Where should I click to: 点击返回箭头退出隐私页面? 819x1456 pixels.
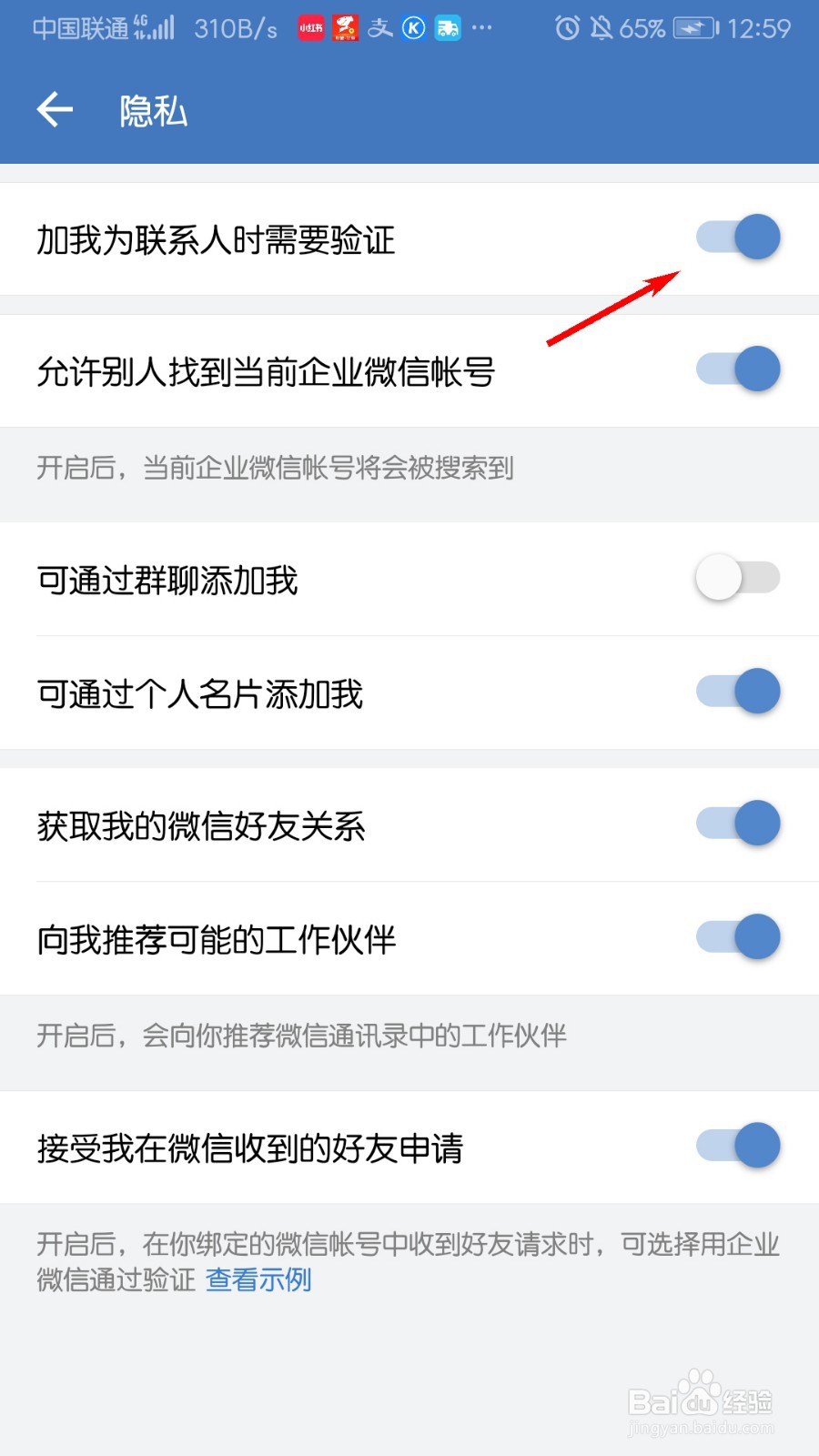coord(55,108)
